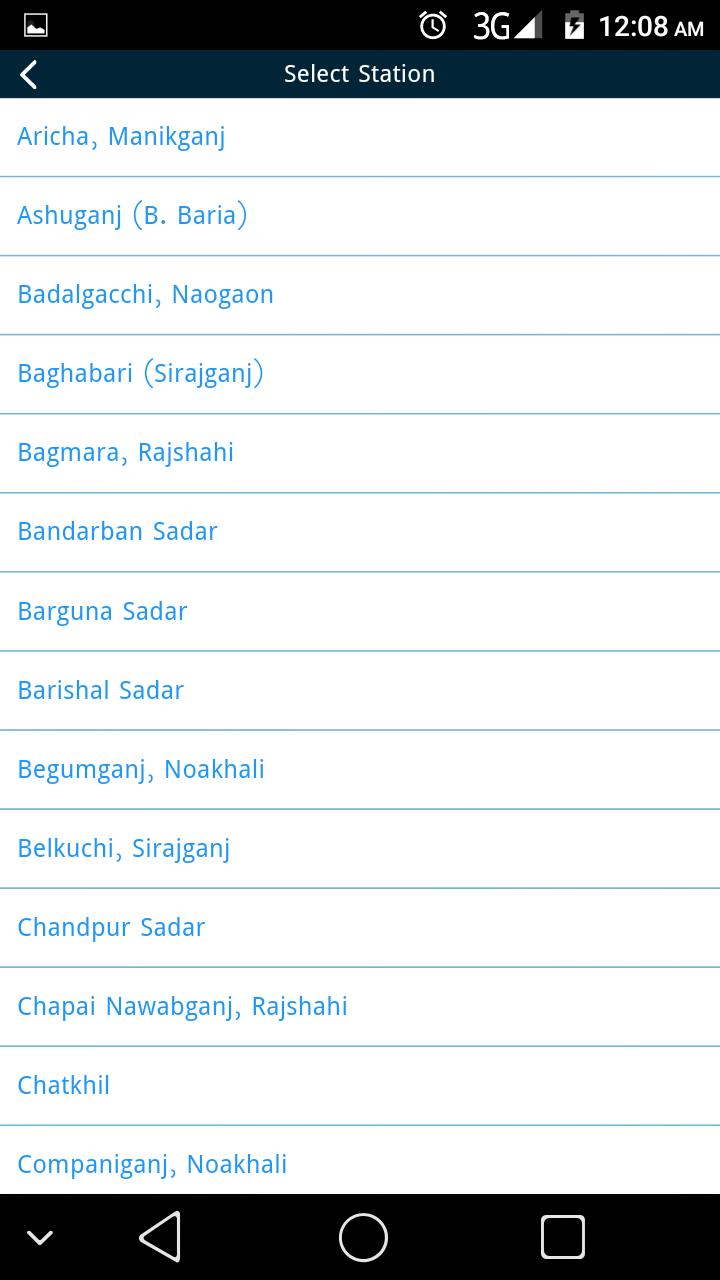This screenshot has height=1280, width=720.
Task: Select Begumganj, Noakhali station
Action: [x=360, y=770]
